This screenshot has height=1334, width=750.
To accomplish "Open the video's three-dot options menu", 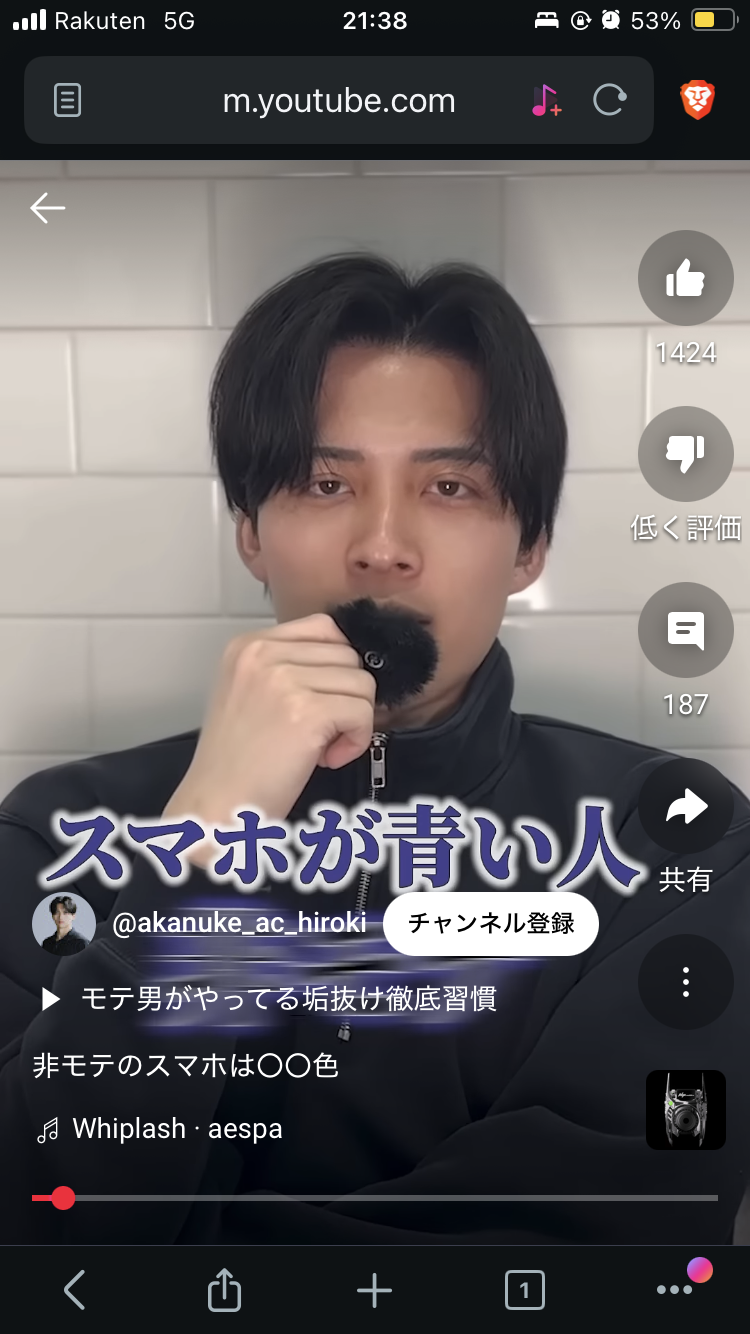I will coord(685,982).
